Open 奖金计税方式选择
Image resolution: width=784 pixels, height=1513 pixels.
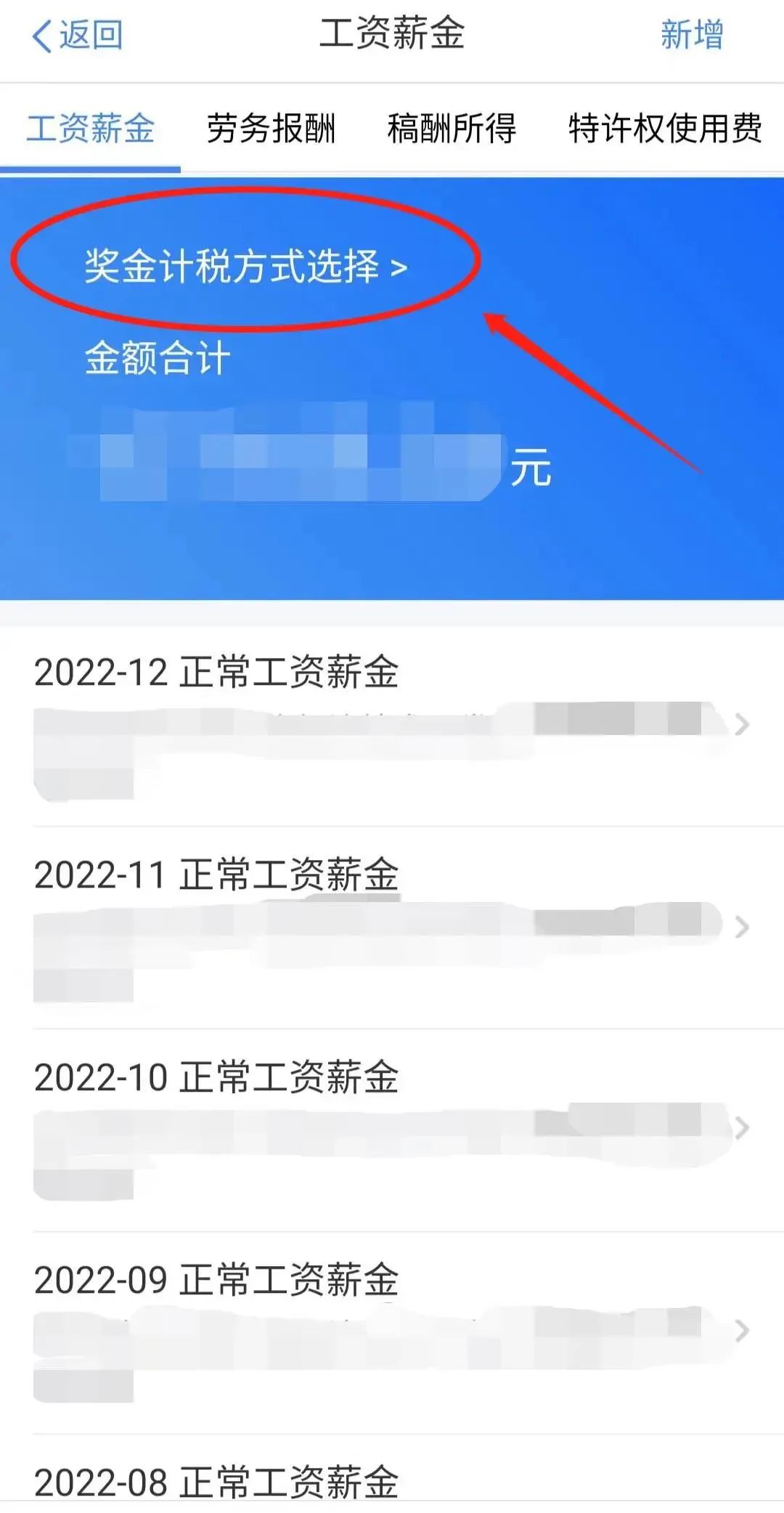(245, 266)
